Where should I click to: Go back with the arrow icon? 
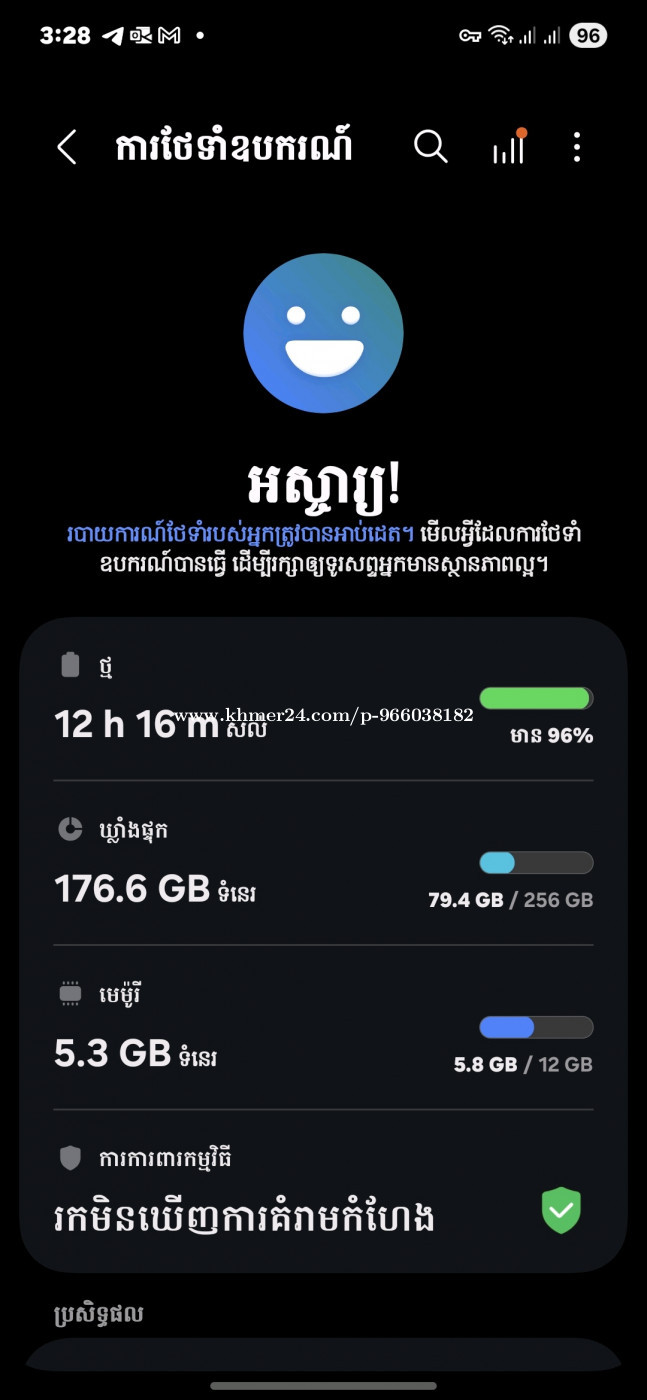[x=66, y=148]
